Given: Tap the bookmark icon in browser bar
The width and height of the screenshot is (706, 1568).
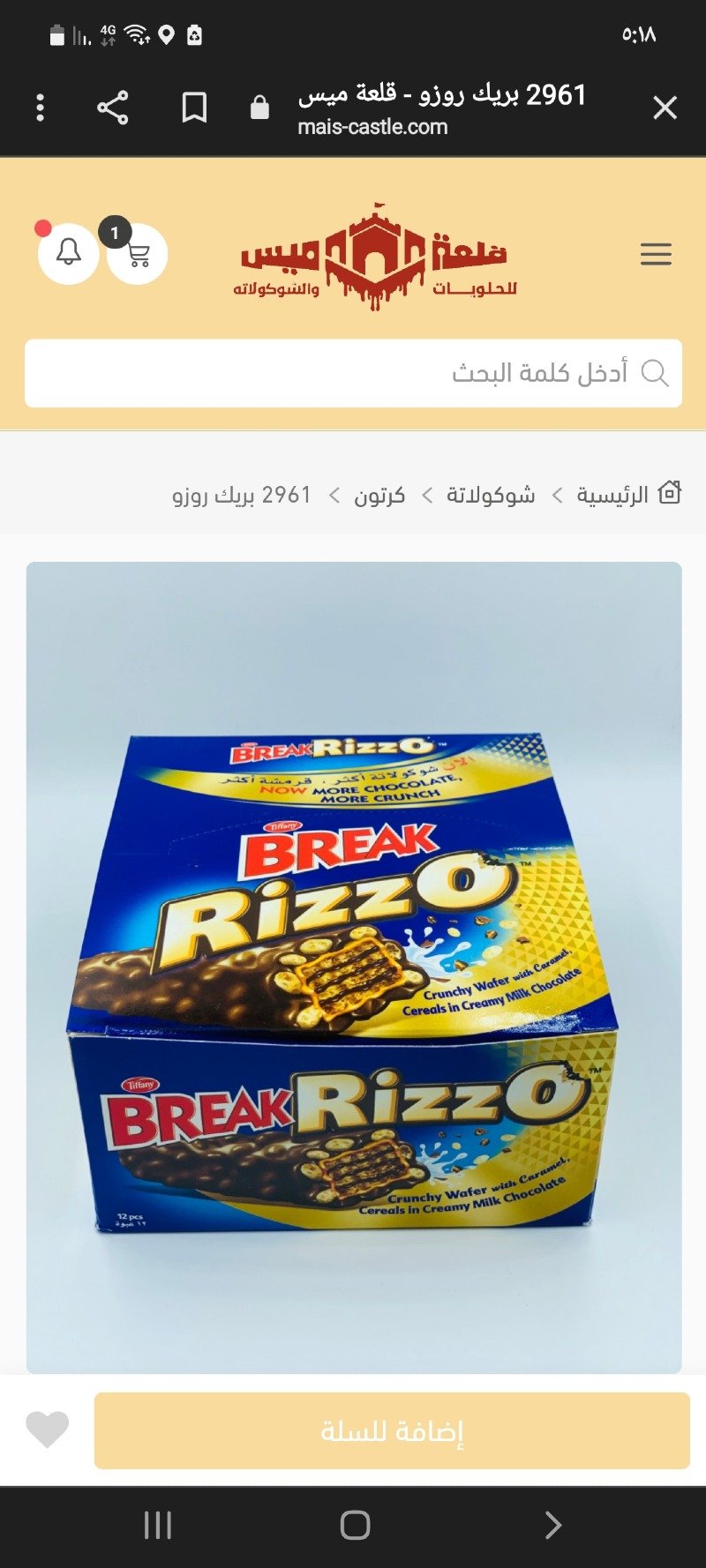Looking at the screenshot, I should tap(193, 108).
